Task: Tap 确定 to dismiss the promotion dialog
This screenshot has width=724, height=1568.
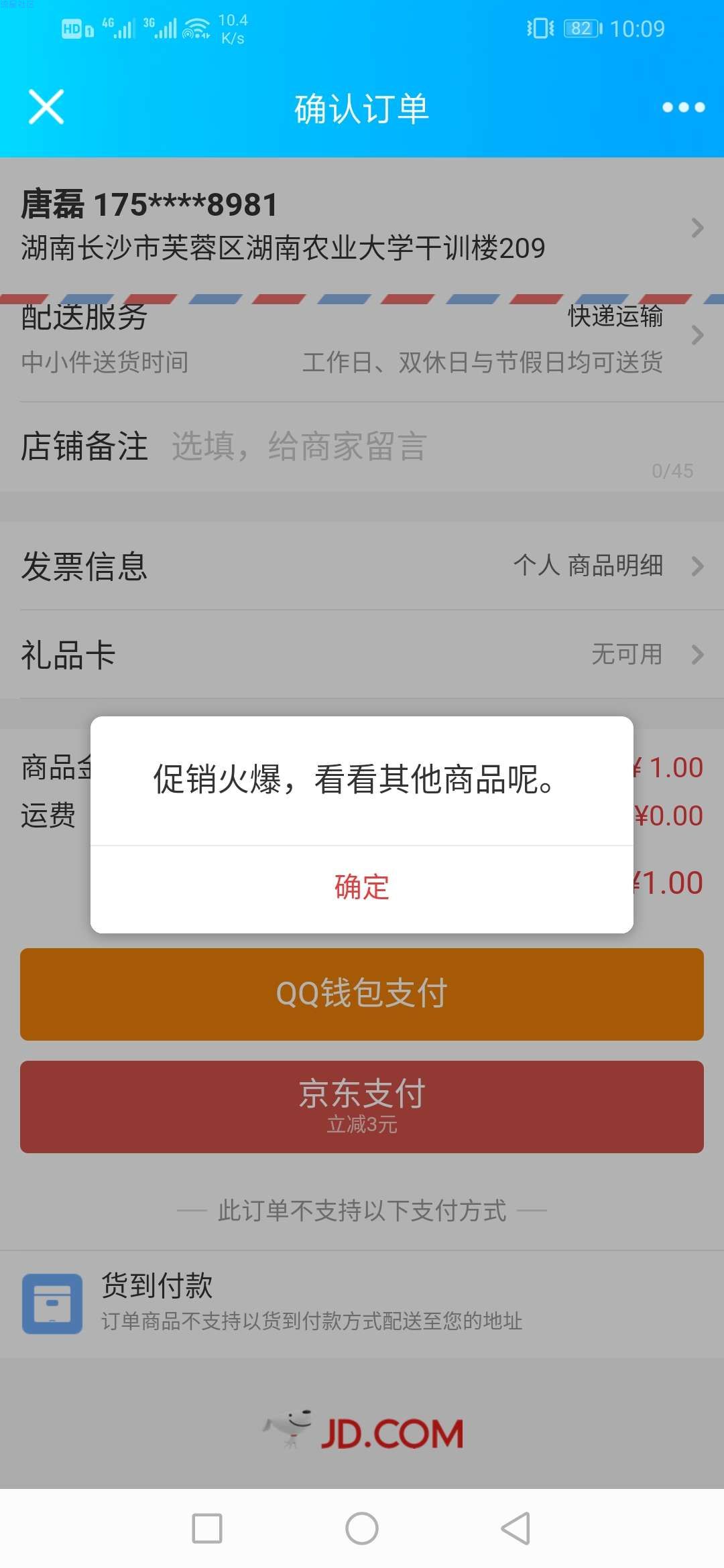Action: [x=362, y=889]
